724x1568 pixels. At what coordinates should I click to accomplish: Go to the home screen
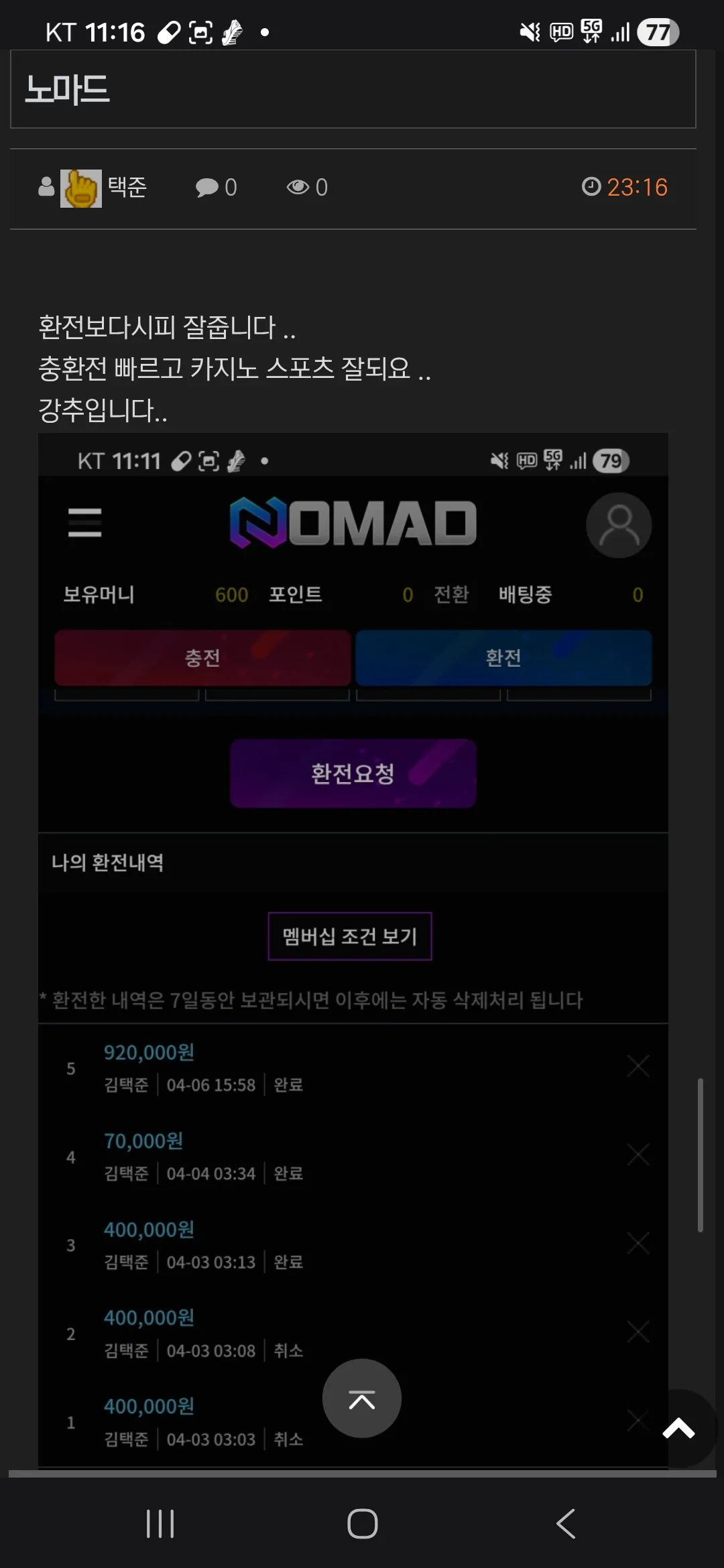click(363, 1524)
